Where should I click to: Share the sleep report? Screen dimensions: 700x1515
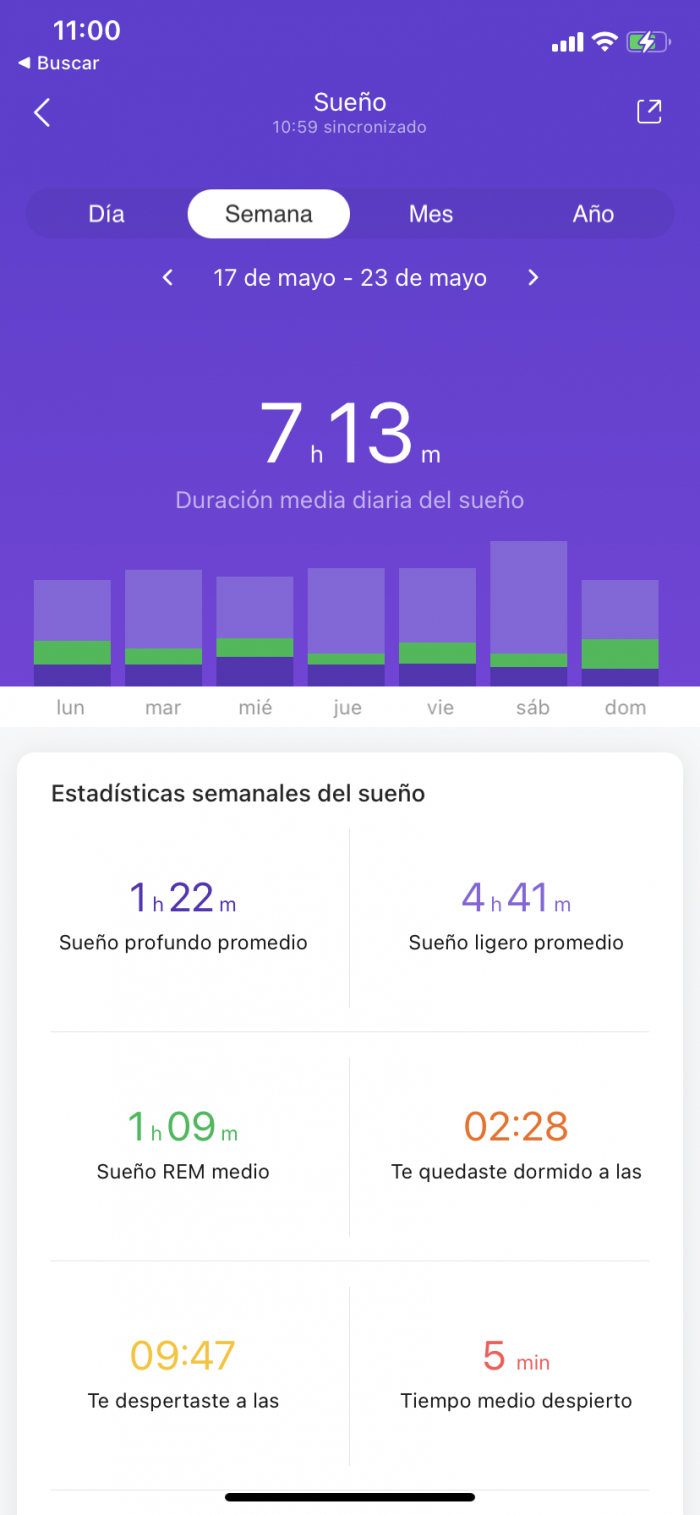(649, 112)
